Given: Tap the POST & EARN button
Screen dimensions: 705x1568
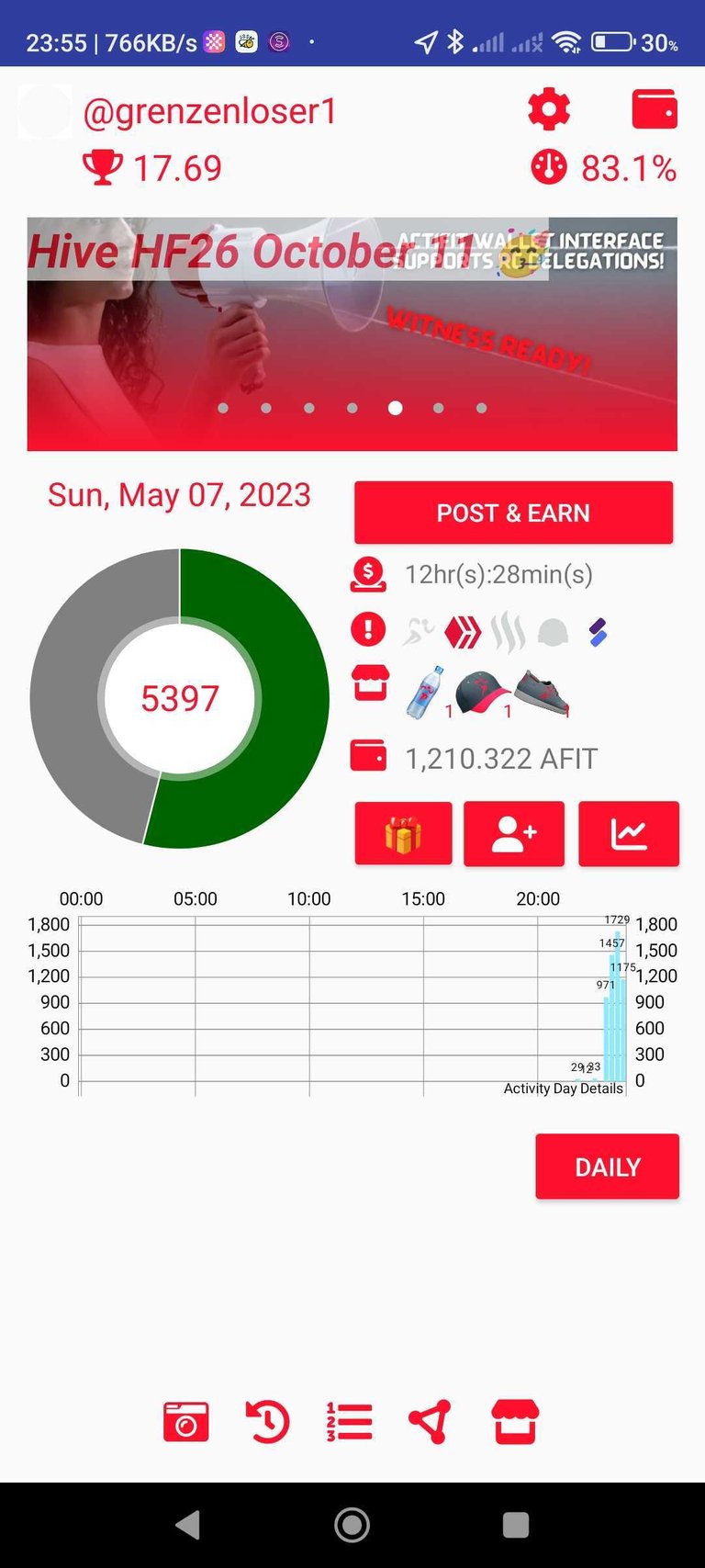Looking at the screenshot, I should point(513,513).
